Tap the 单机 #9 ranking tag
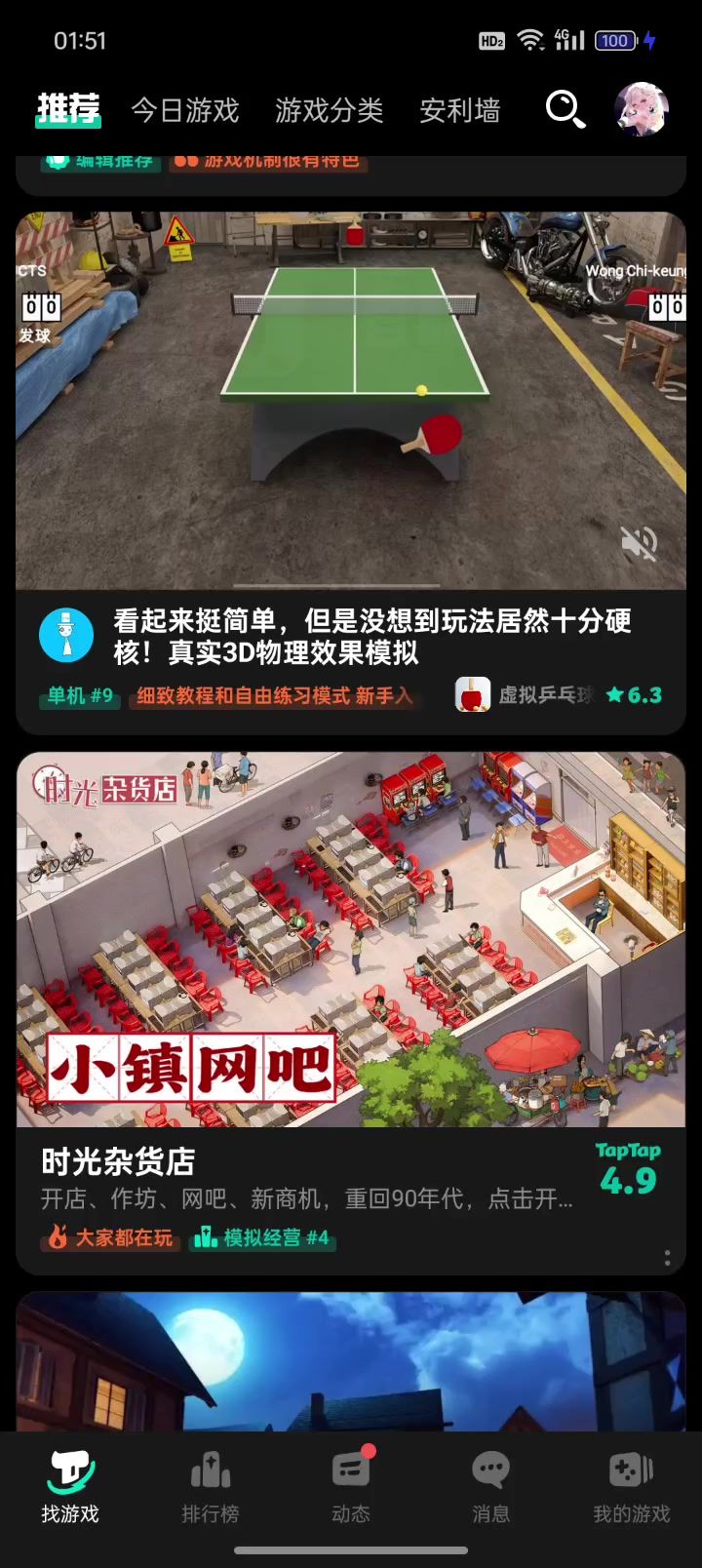The image size is (702, 1568). point(80,695)
